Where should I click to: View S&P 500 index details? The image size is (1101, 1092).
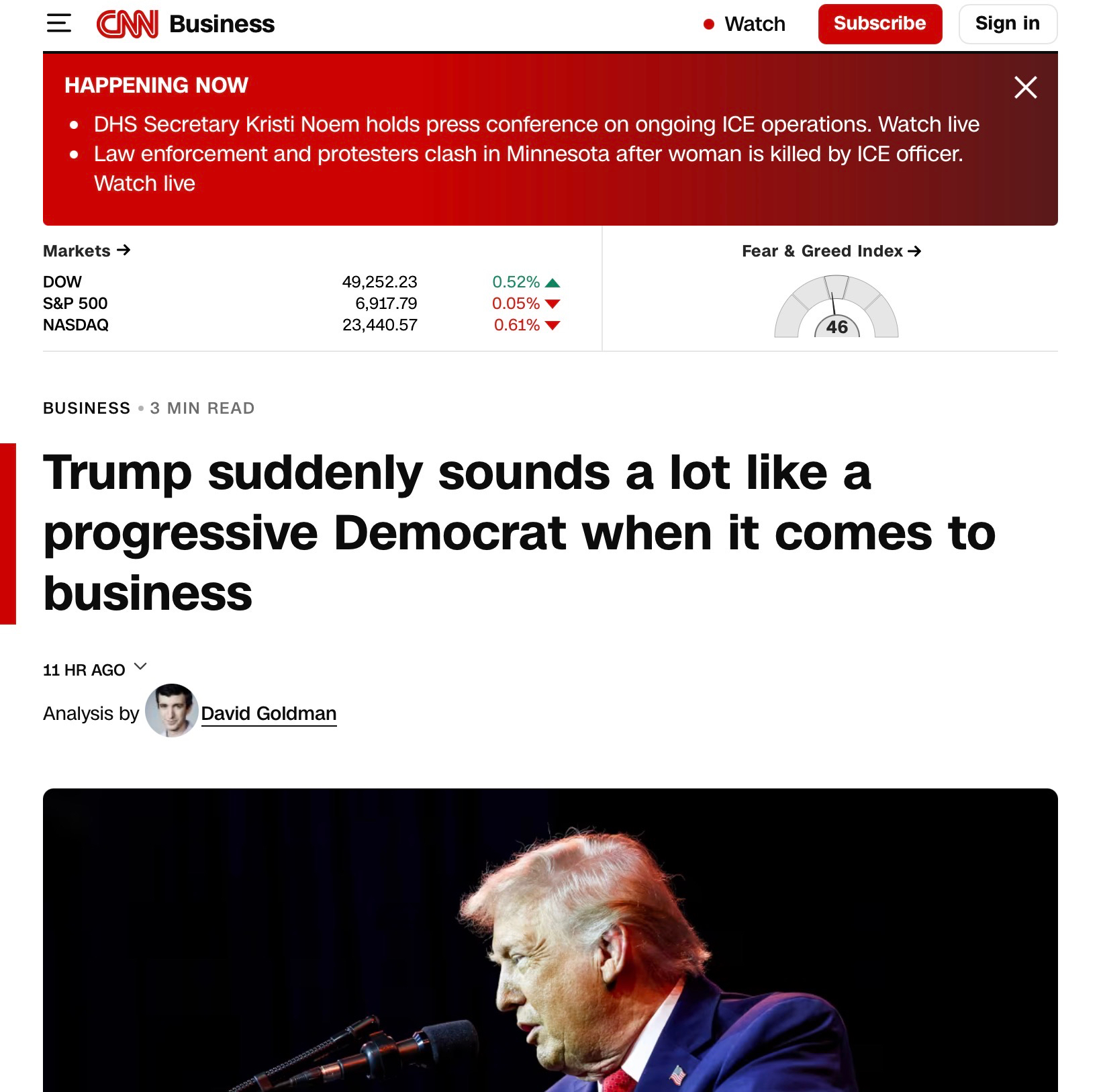pyautogui.click(x=75, y=304)
